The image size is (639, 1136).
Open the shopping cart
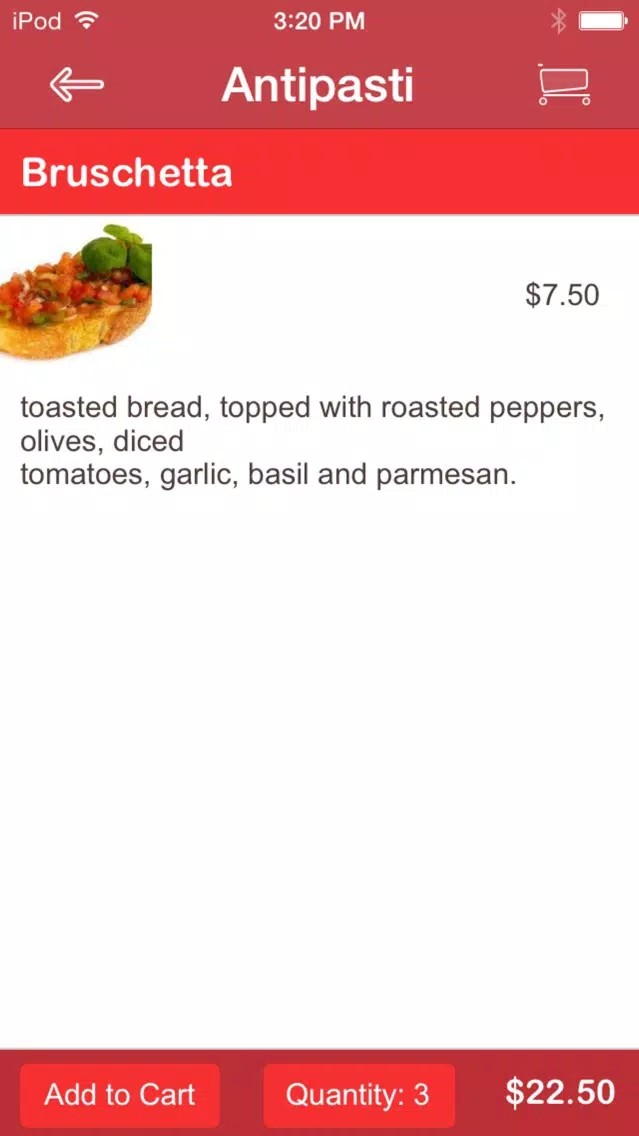coord(564,85)
